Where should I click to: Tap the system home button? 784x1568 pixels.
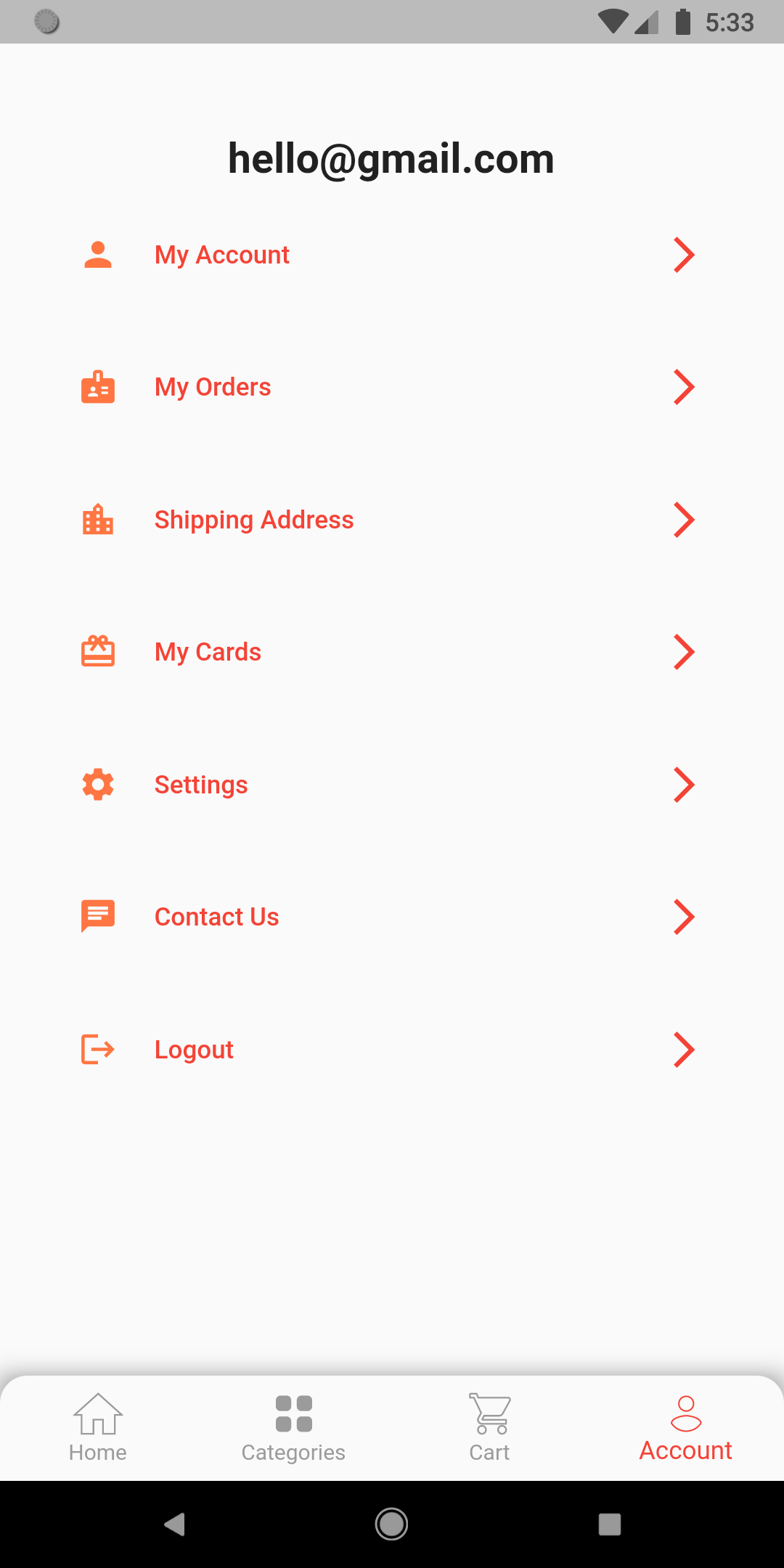(391, 1524)
